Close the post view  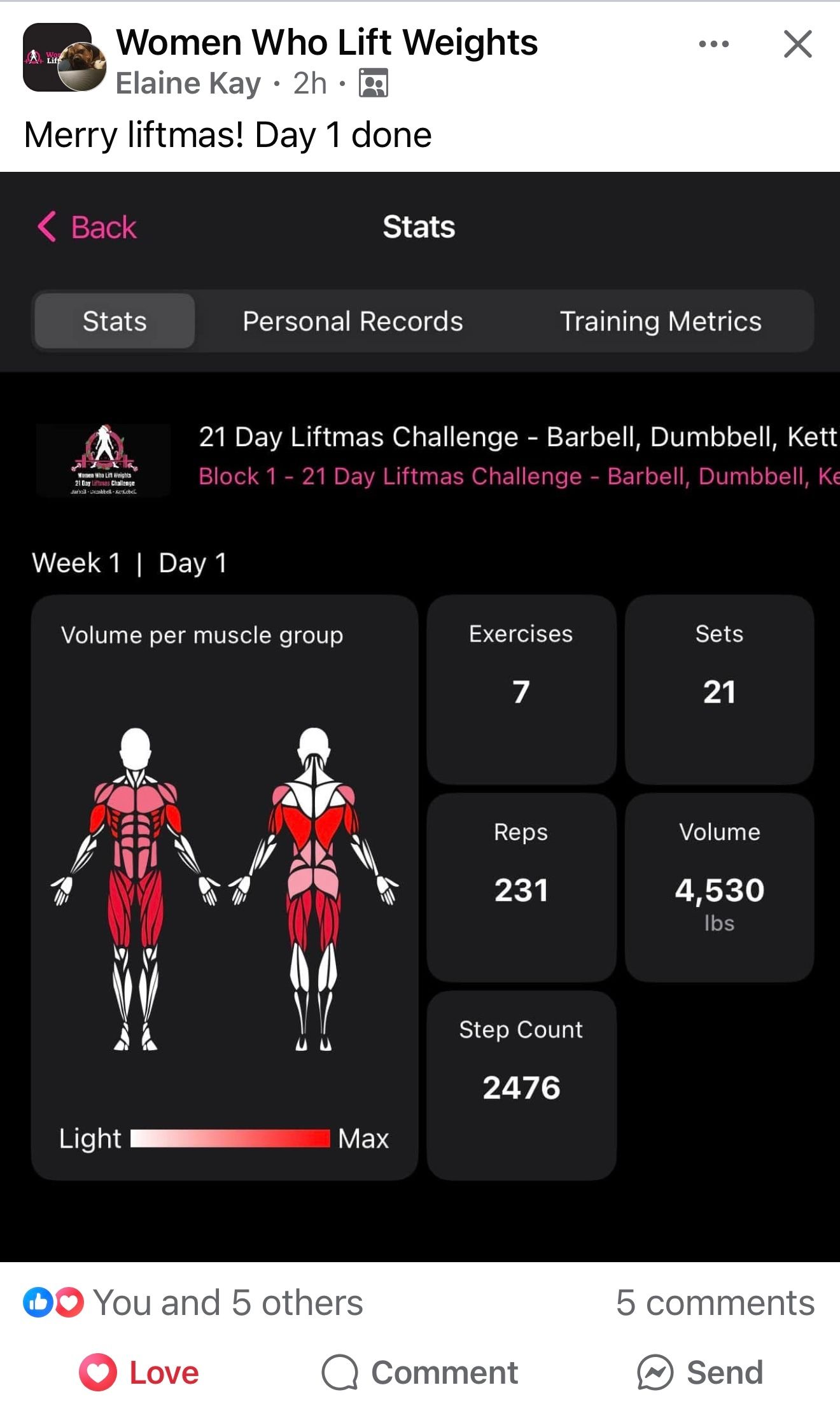[x=797, y=44]
